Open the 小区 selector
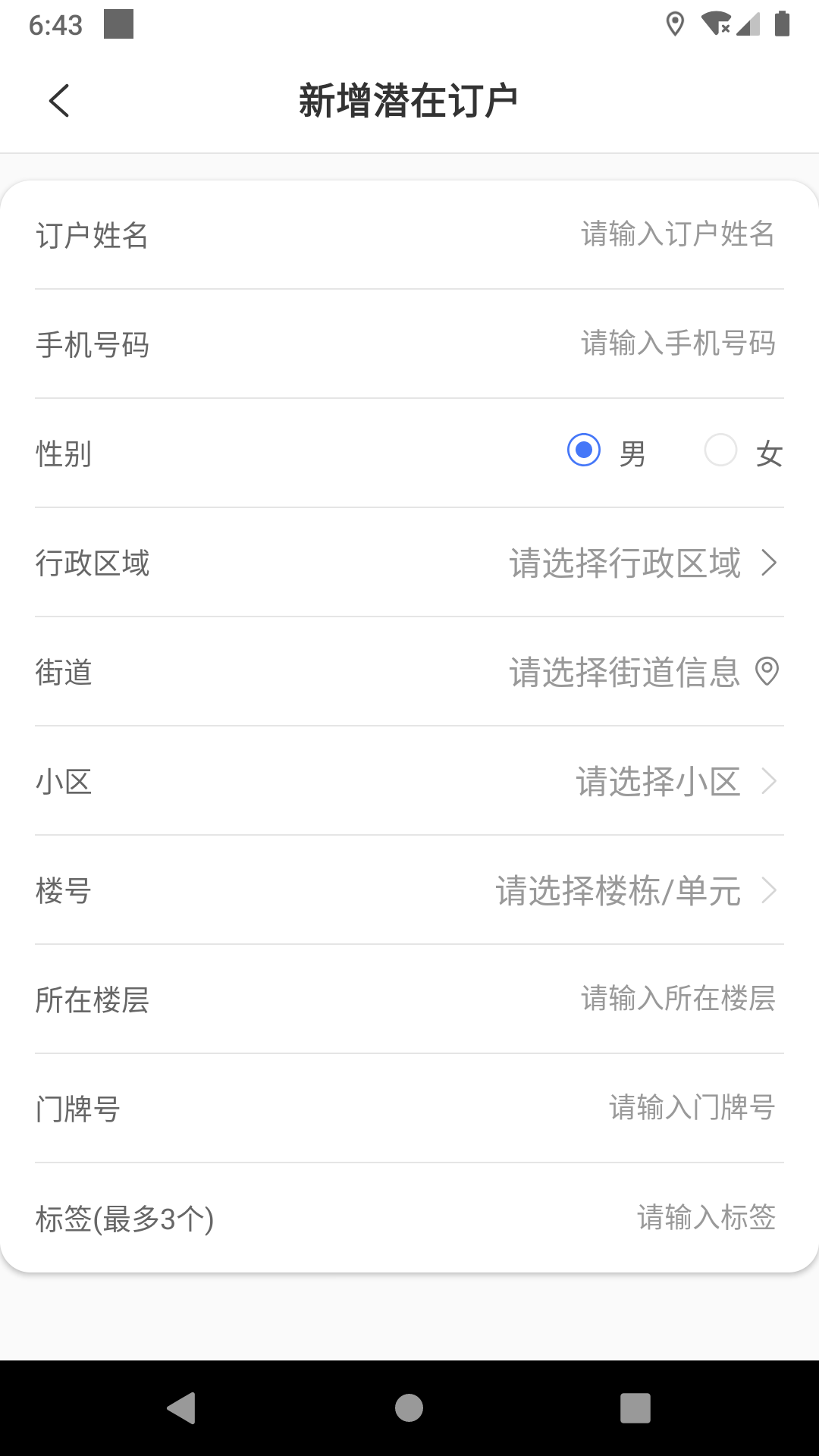The image size is (819, 1456). pos(675,781)
